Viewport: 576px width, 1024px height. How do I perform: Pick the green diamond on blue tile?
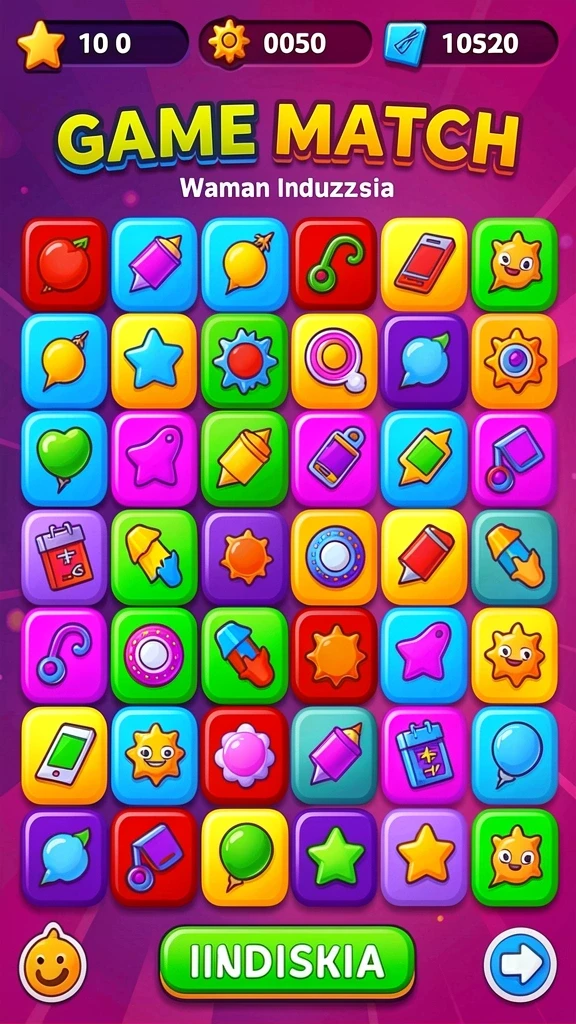tap(424, 458)
